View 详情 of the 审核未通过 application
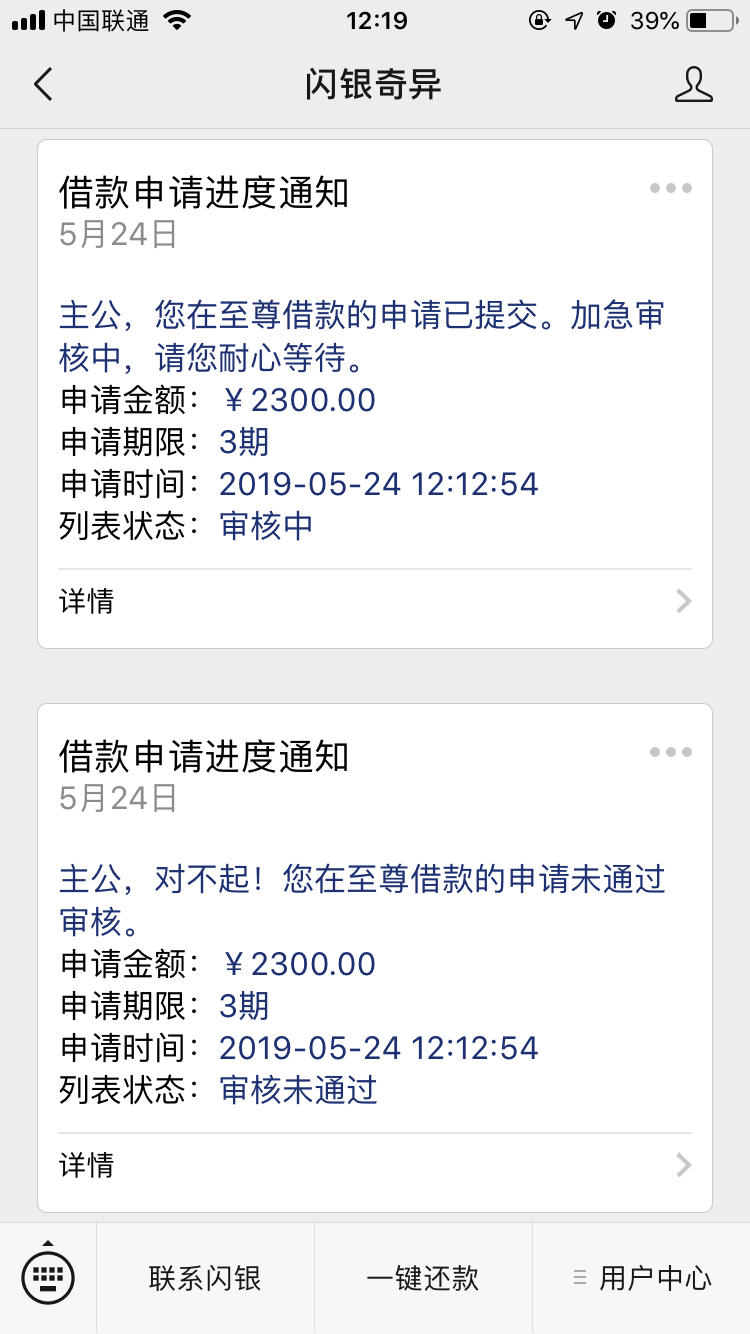The height and width of the screenshot is (1334, 750). pos(375,1165)
